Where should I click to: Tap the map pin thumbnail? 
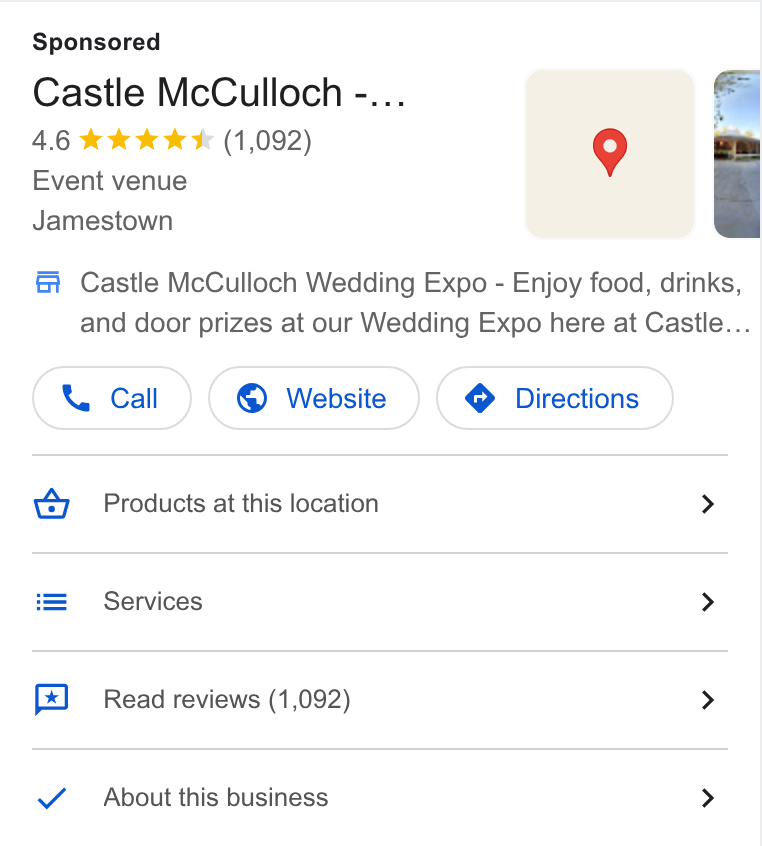tap(610, 154)
